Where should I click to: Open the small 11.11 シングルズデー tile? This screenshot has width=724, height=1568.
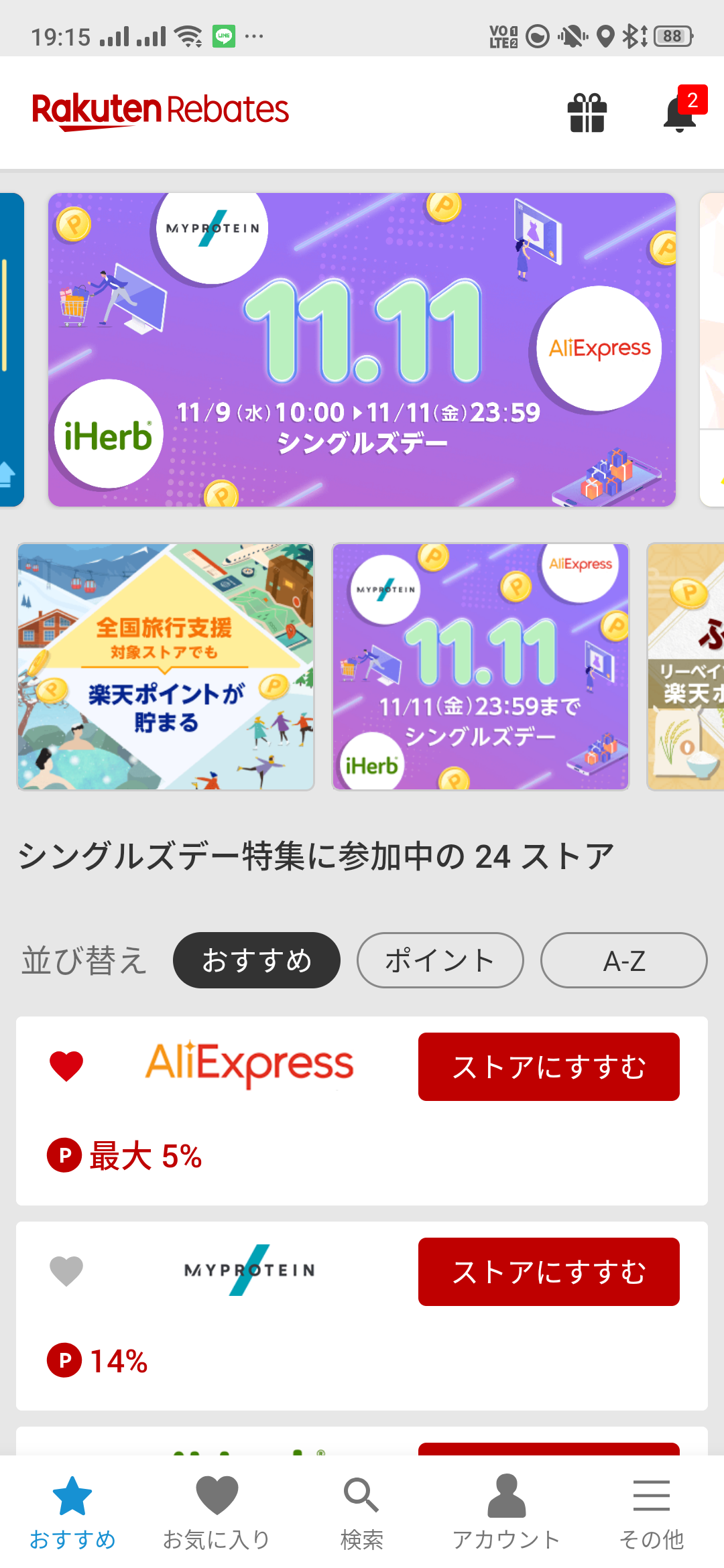point(481,667)
